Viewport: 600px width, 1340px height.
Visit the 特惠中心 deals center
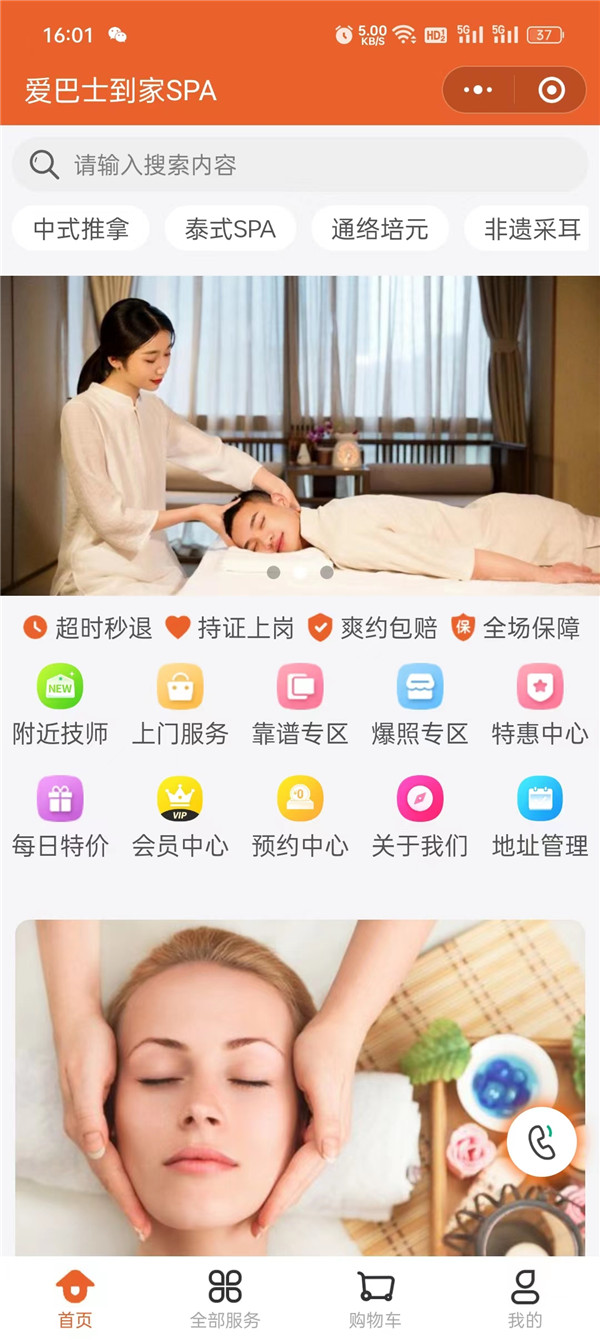point(540,706)
